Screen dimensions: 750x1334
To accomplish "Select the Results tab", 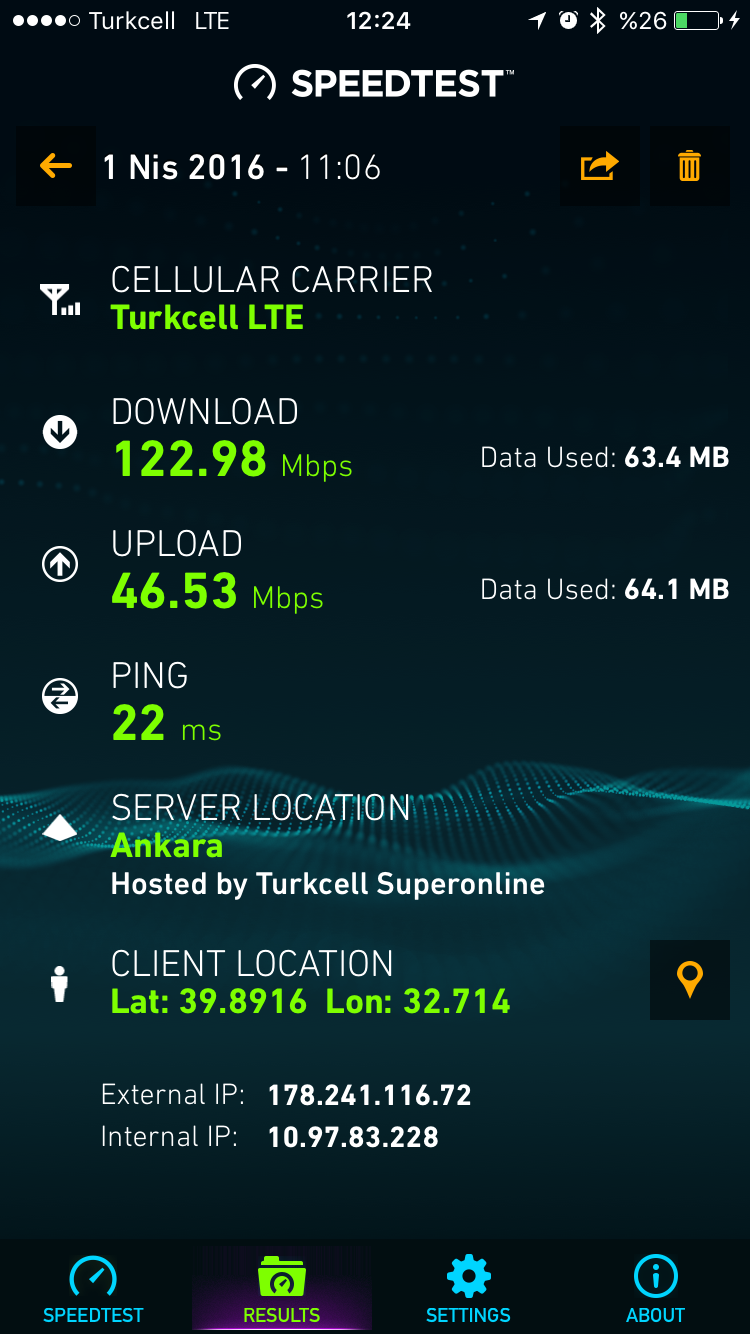I will tap(282, 1290).
